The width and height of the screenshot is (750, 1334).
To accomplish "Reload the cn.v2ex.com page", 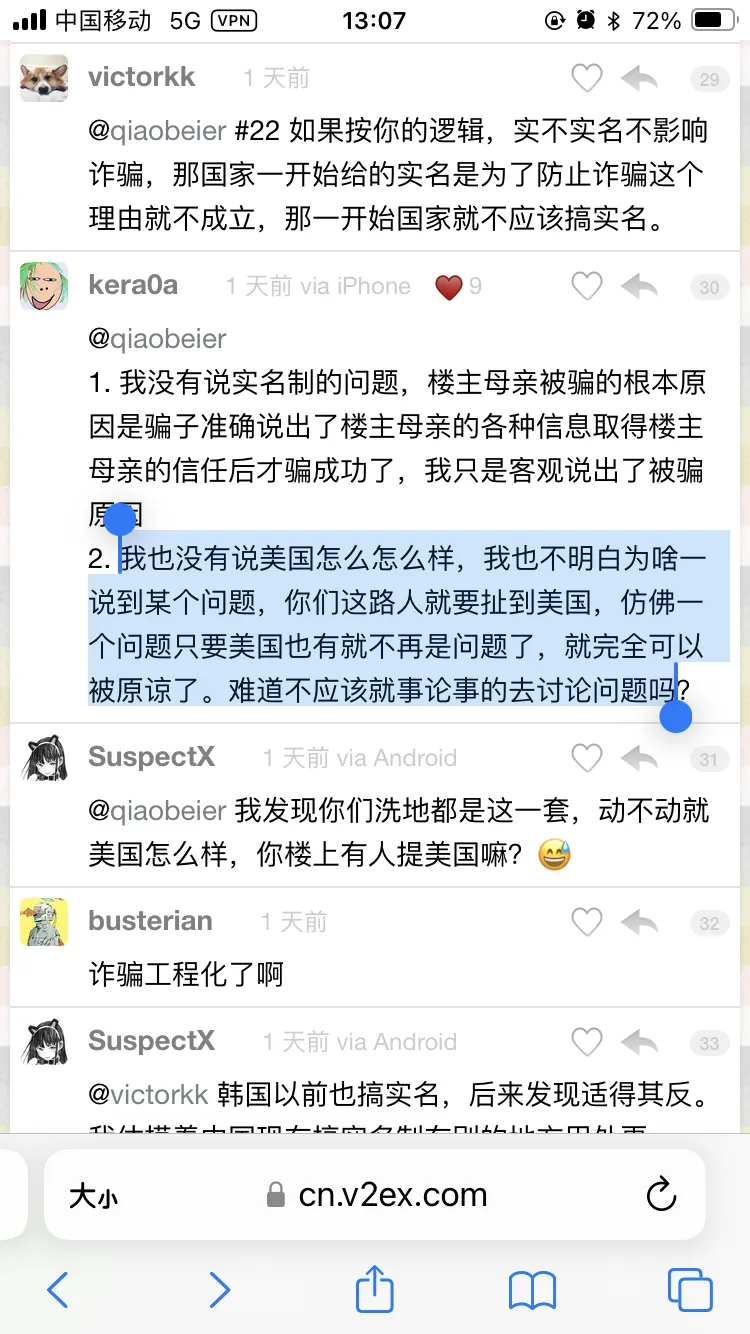I will (661, 1195).
